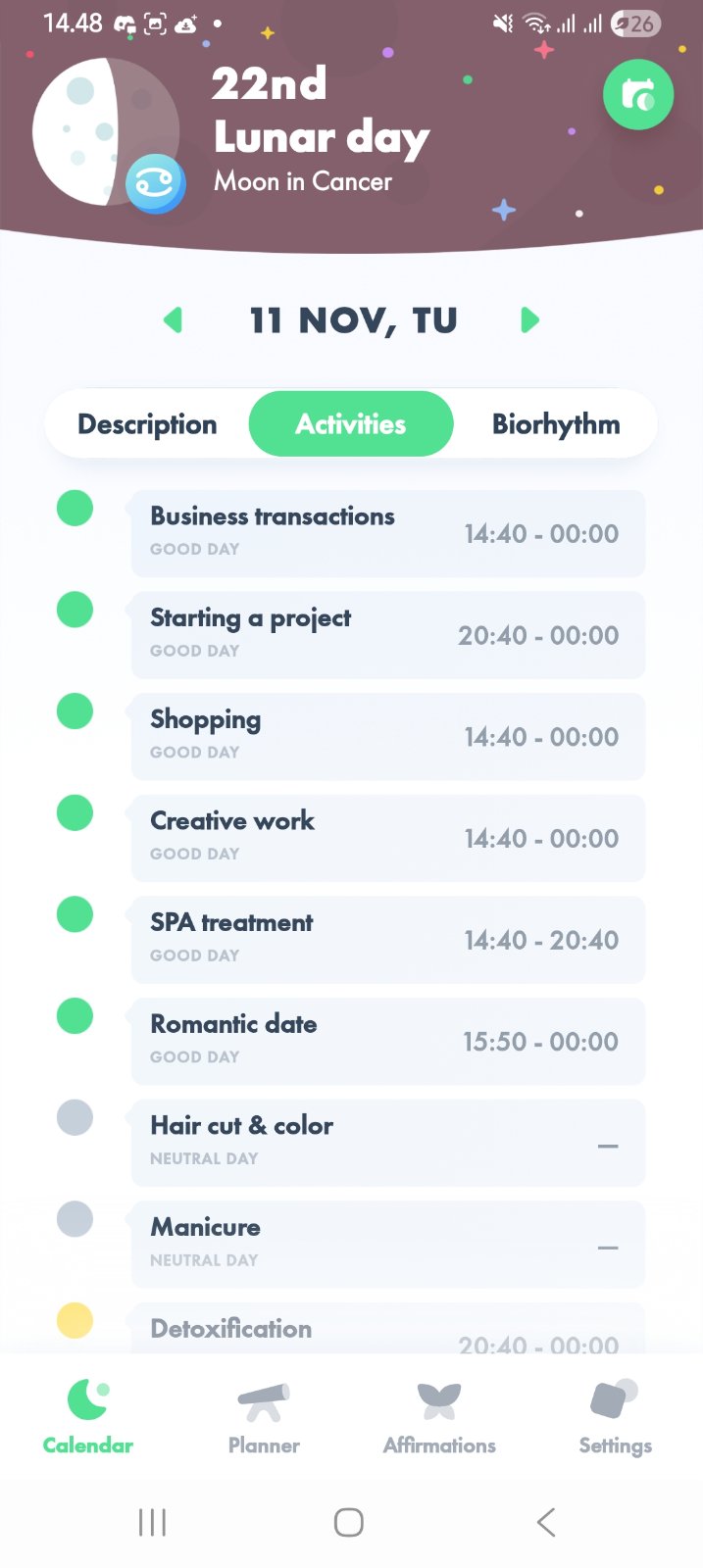
Task: Open the Affirmations section
Action: point(439,1416)
